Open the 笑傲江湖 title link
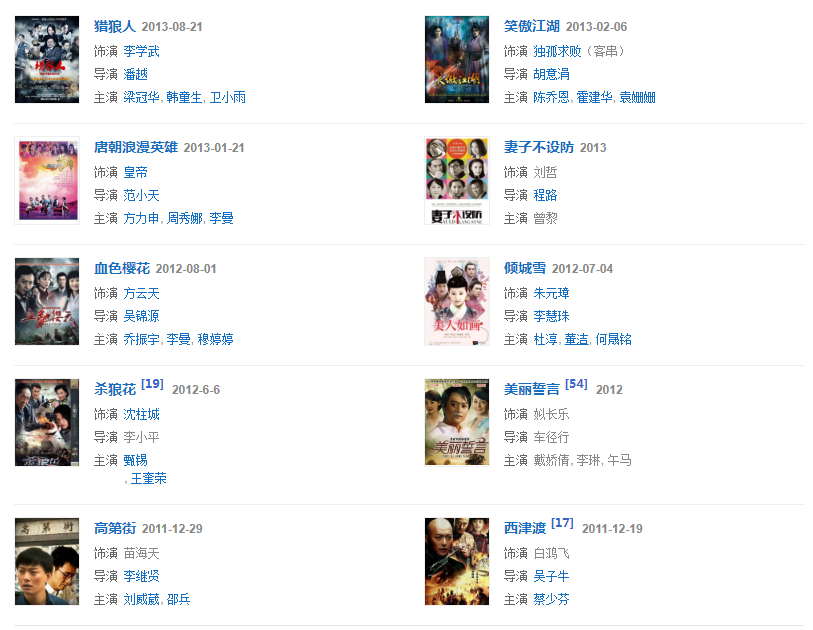 click(x=531, y=26)
